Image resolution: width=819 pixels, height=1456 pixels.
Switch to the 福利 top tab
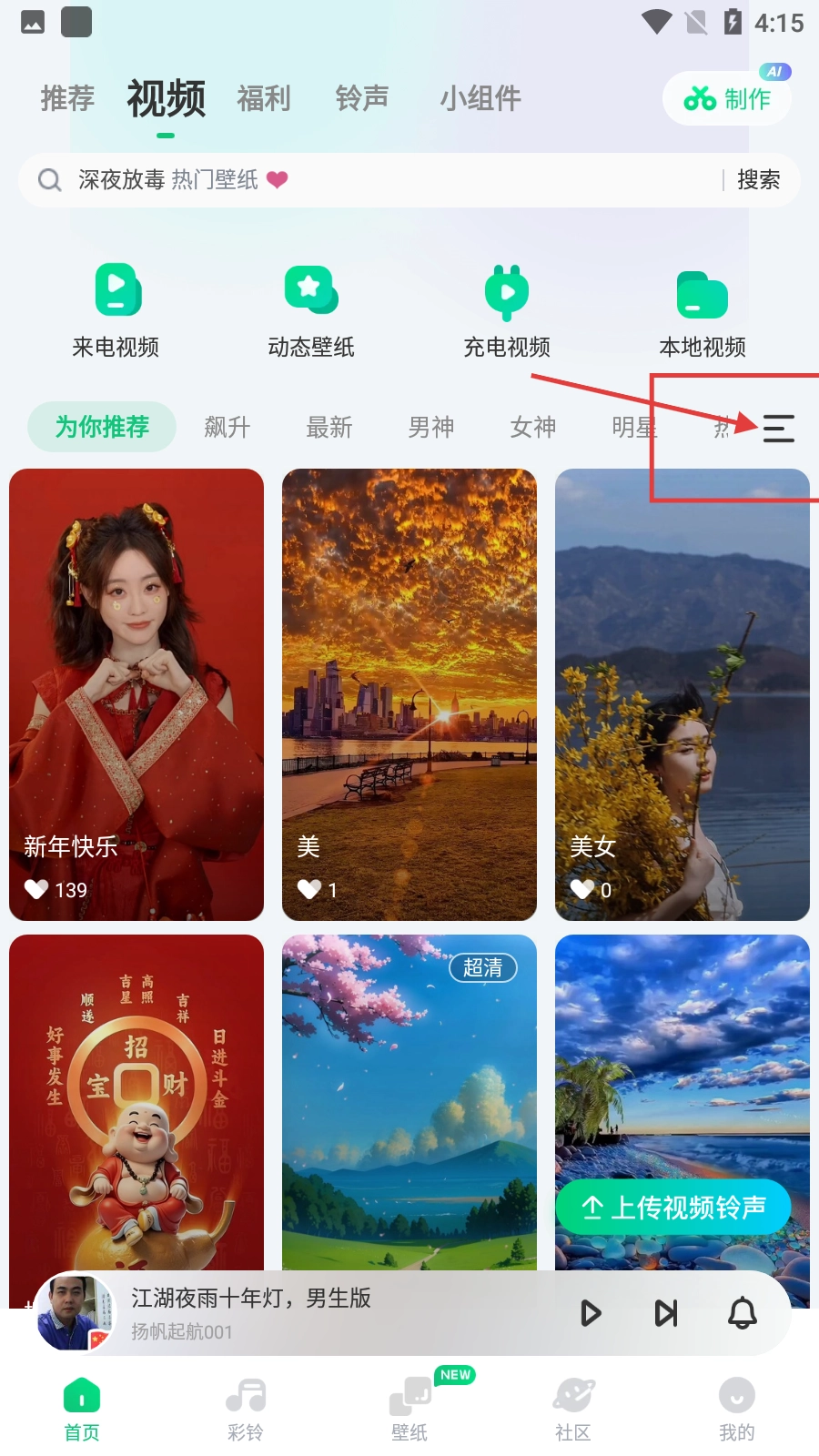[264, 98]
